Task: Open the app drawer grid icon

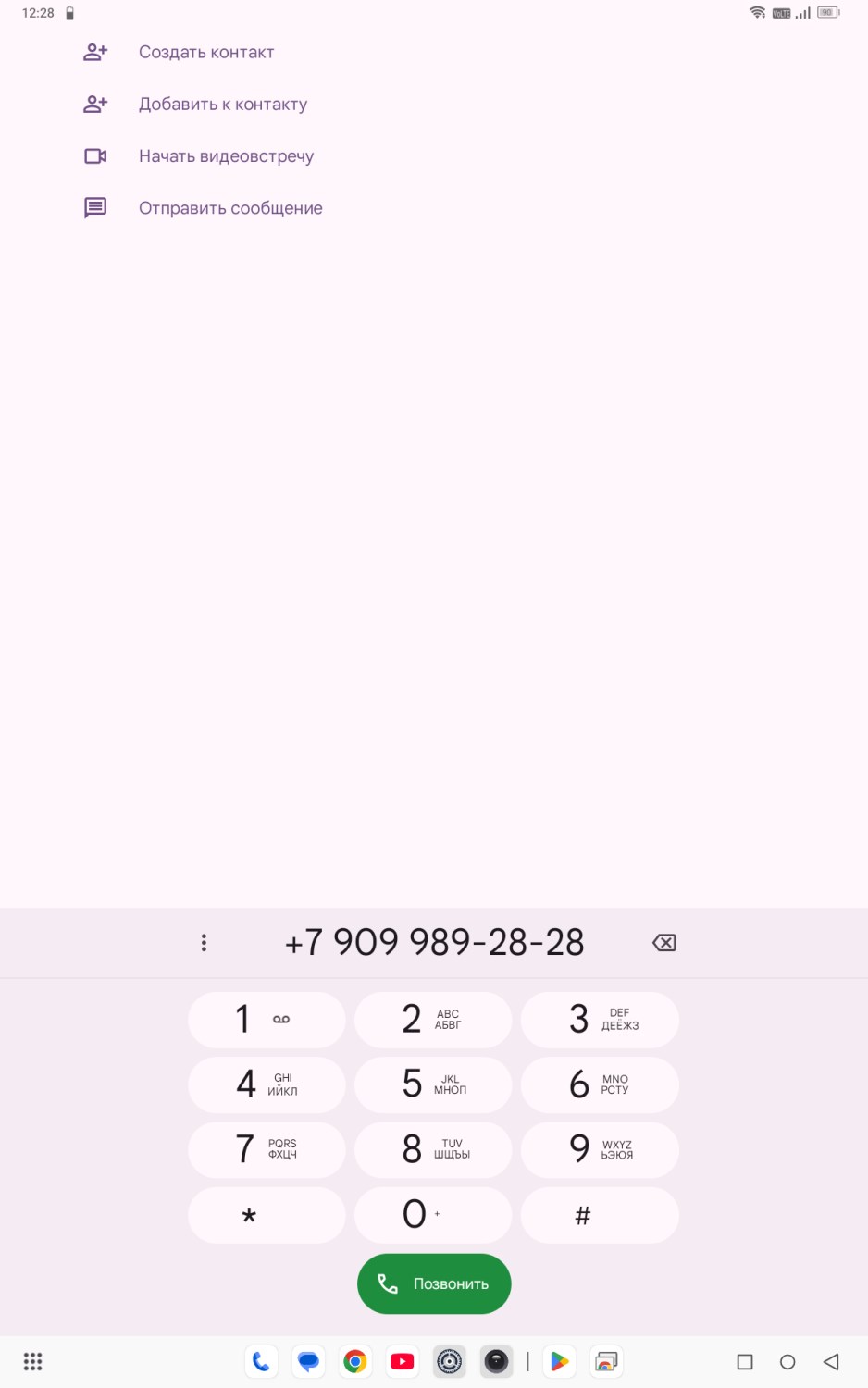Action: [x=33, y=1361]
